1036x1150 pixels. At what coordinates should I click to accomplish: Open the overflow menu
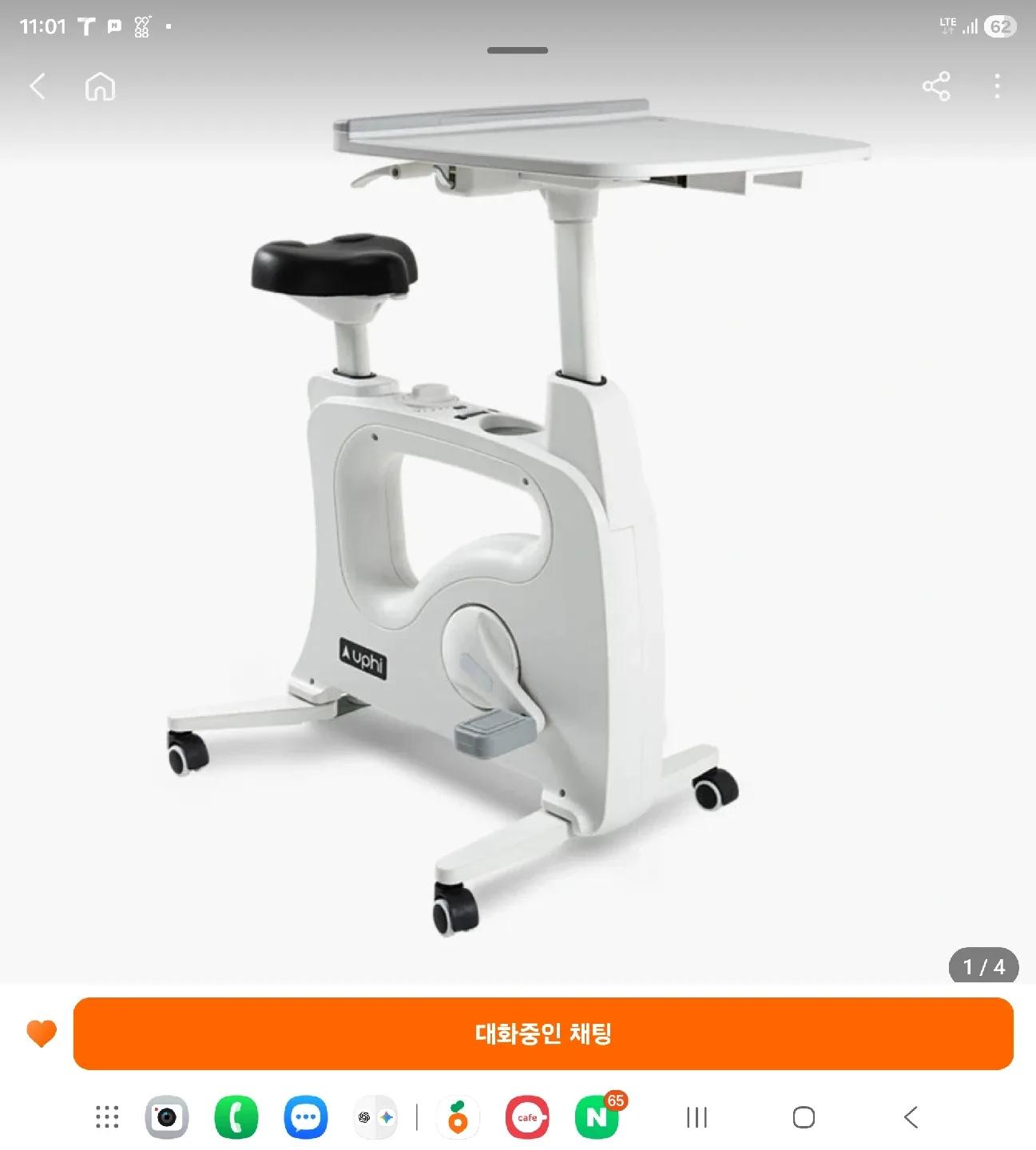997,86
